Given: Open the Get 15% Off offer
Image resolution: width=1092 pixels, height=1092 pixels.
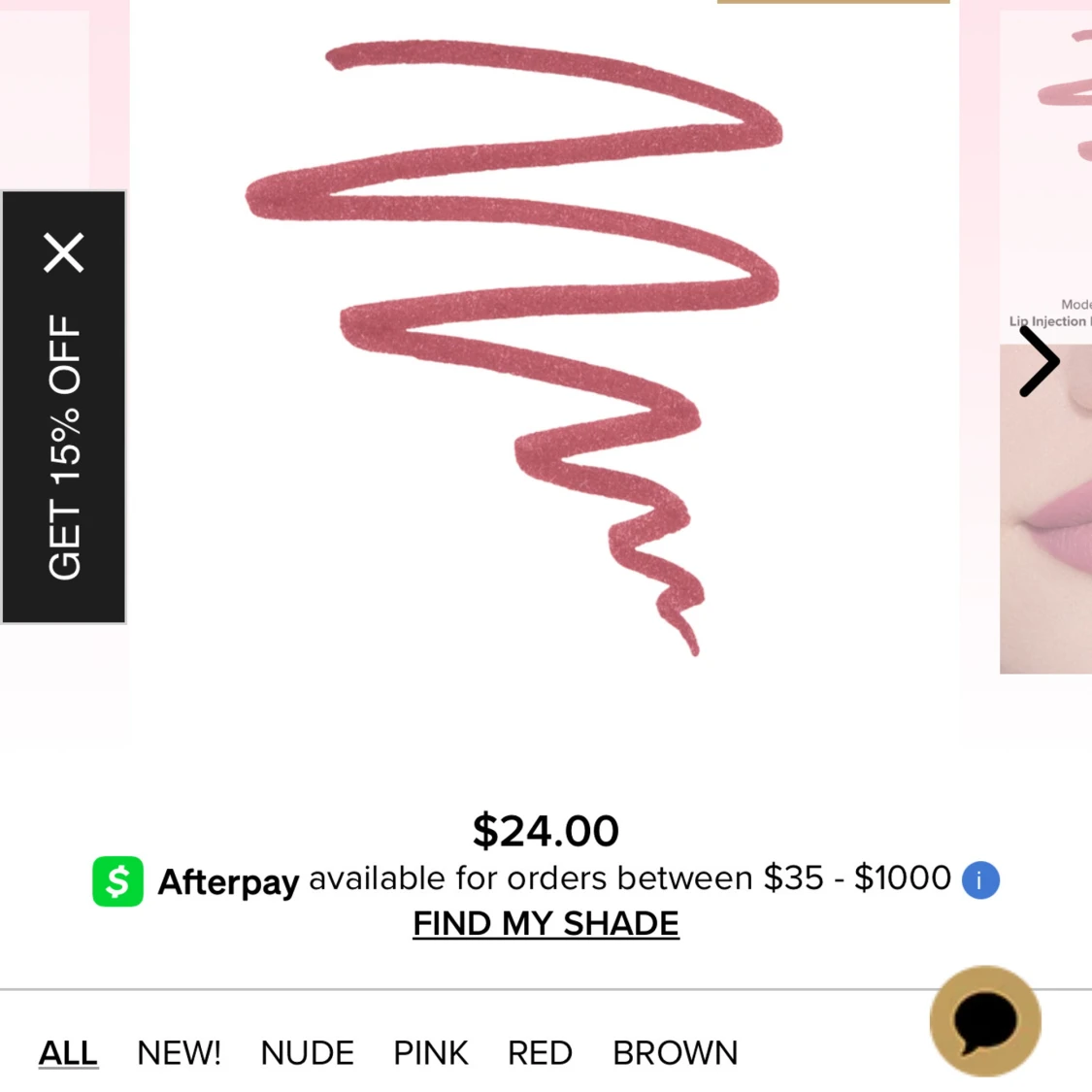Looking at the screenshot, I should coord(64,447).
